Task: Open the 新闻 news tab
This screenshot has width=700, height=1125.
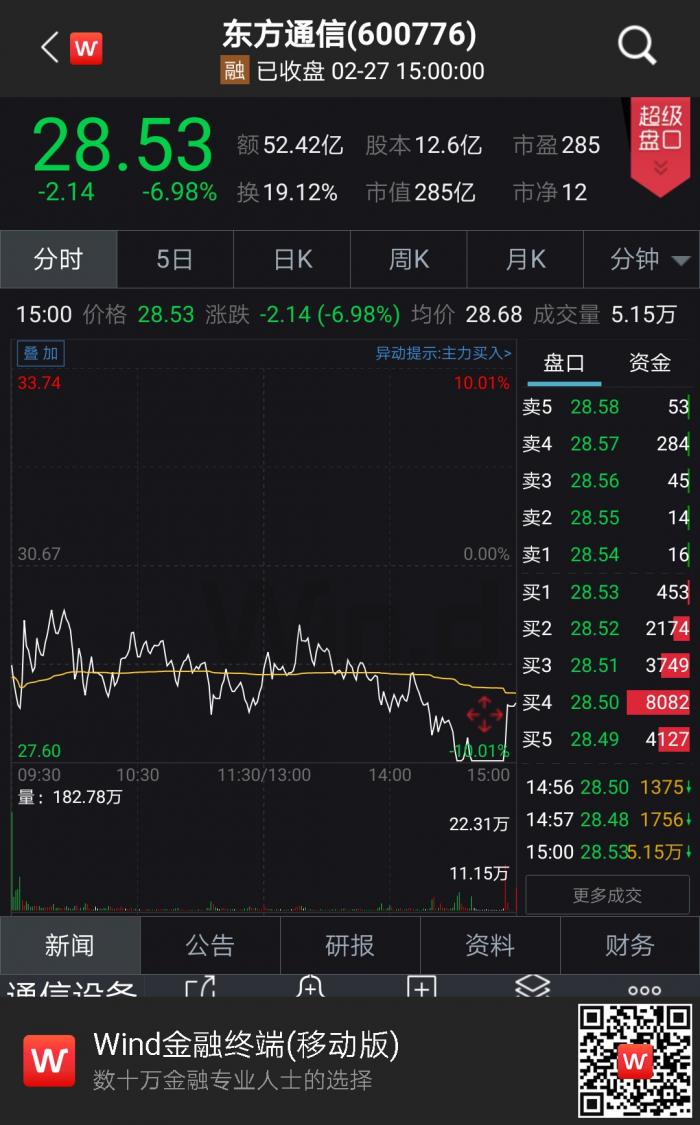Action: point(70,945)
